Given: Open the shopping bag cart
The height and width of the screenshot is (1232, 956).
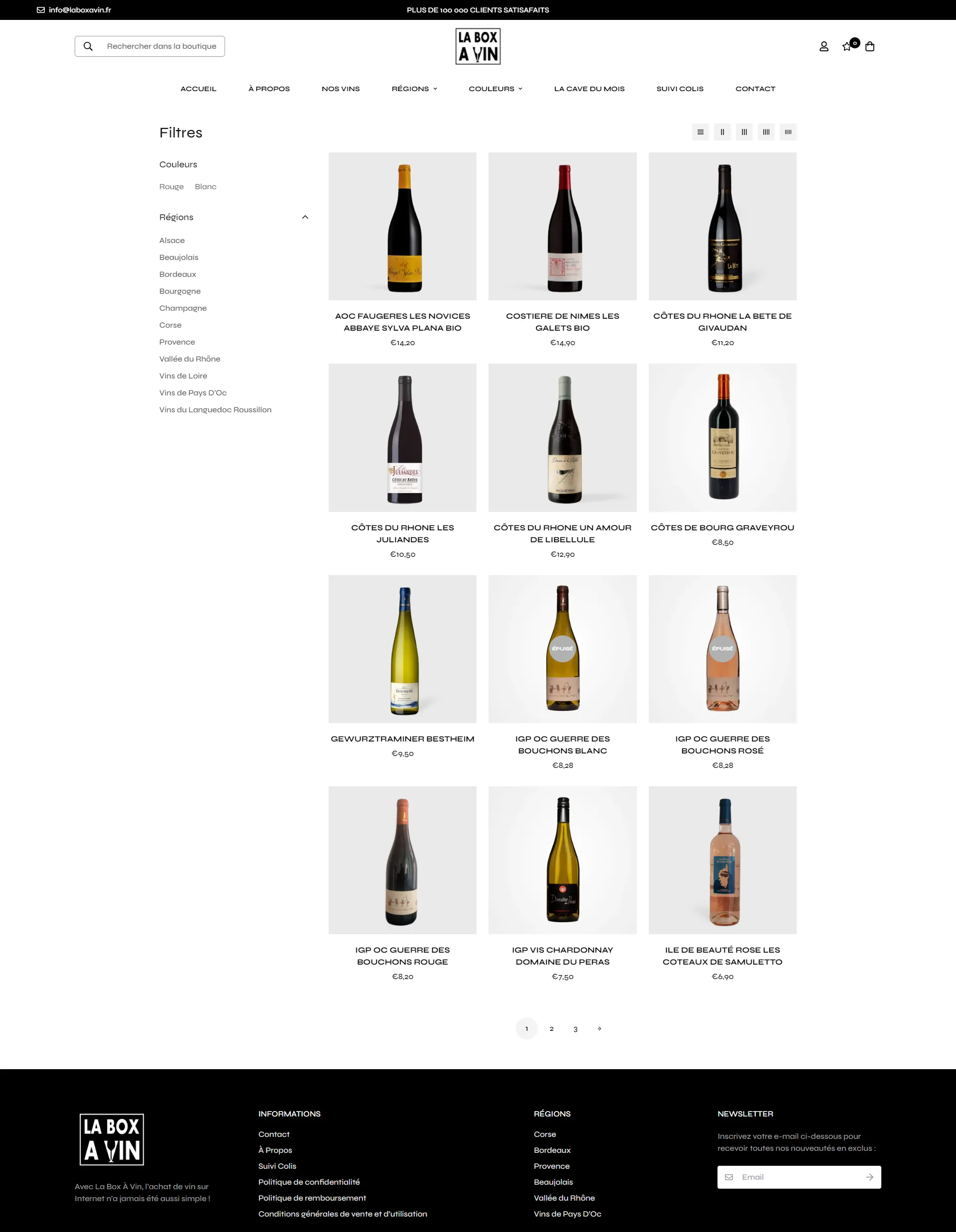Looking at the screenshot, I should pyautogui.click(x=870, y=46).
